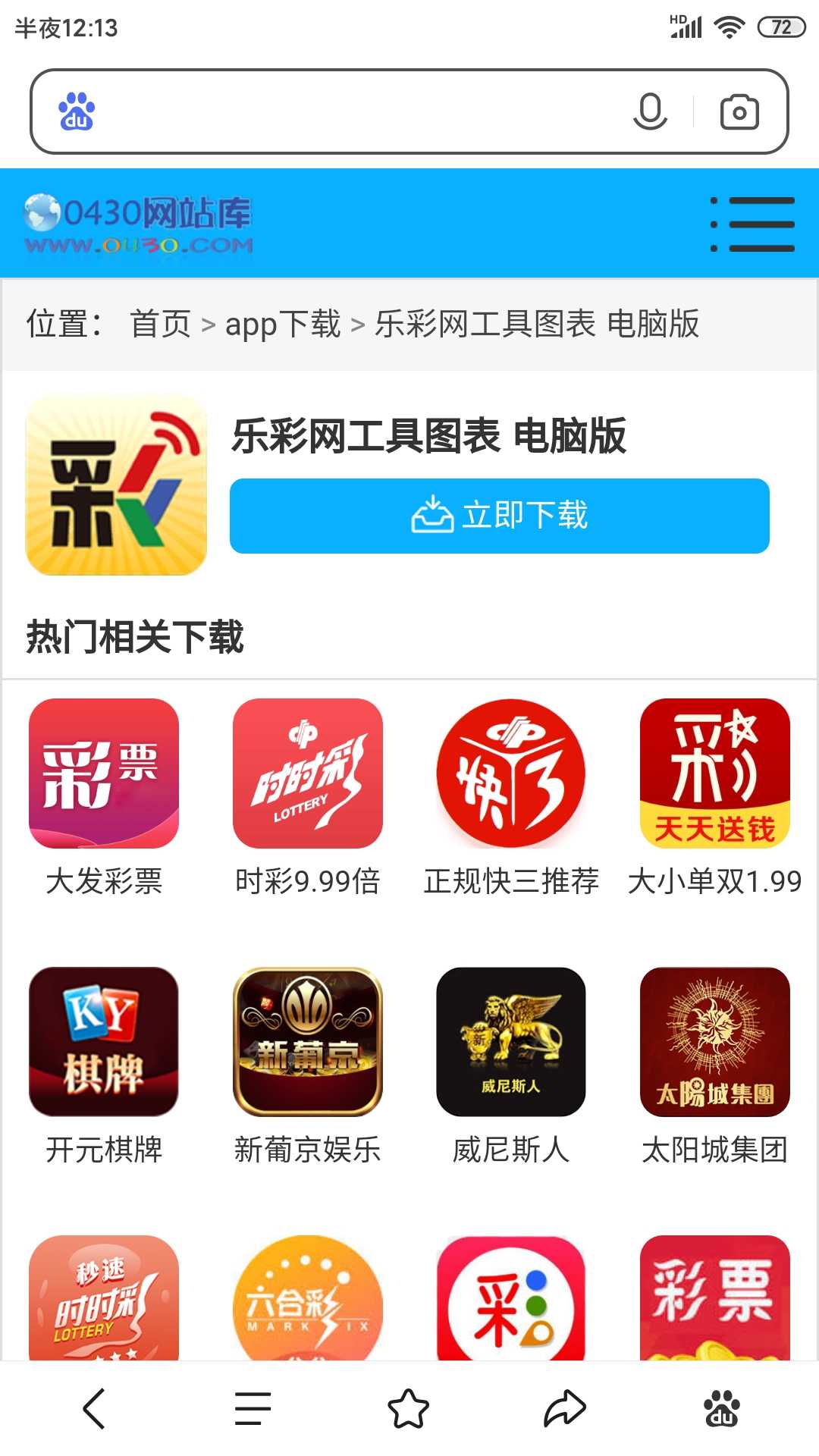This screenshot has height=1456, width=819.
Task: Go back using the browser back arrow
Action: point(94,1409)
